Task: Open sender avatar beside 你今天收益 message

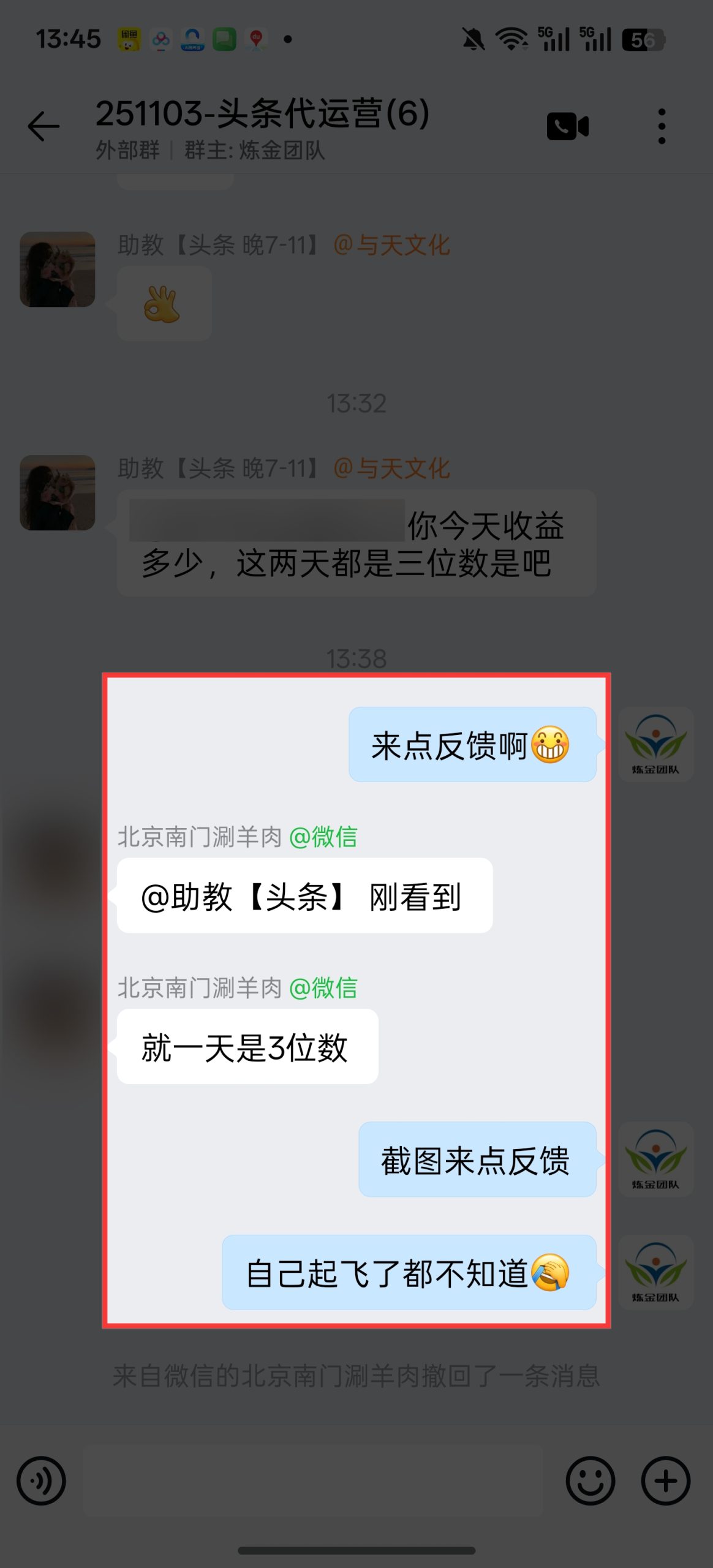Action: (58, 492)
